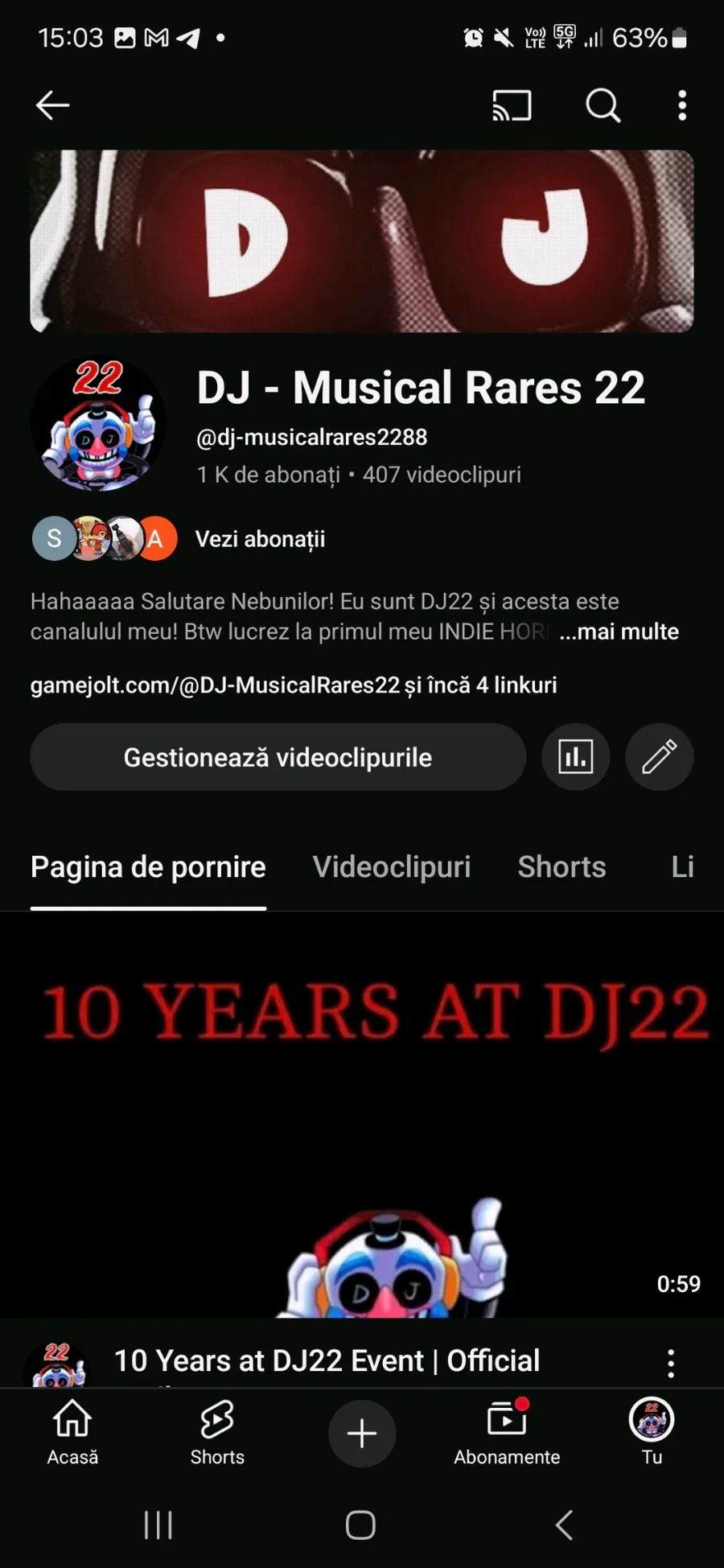This screenshot has width=724, height=1568.
Task: Edit channel with the pencil icon
Action: [659, 757]
